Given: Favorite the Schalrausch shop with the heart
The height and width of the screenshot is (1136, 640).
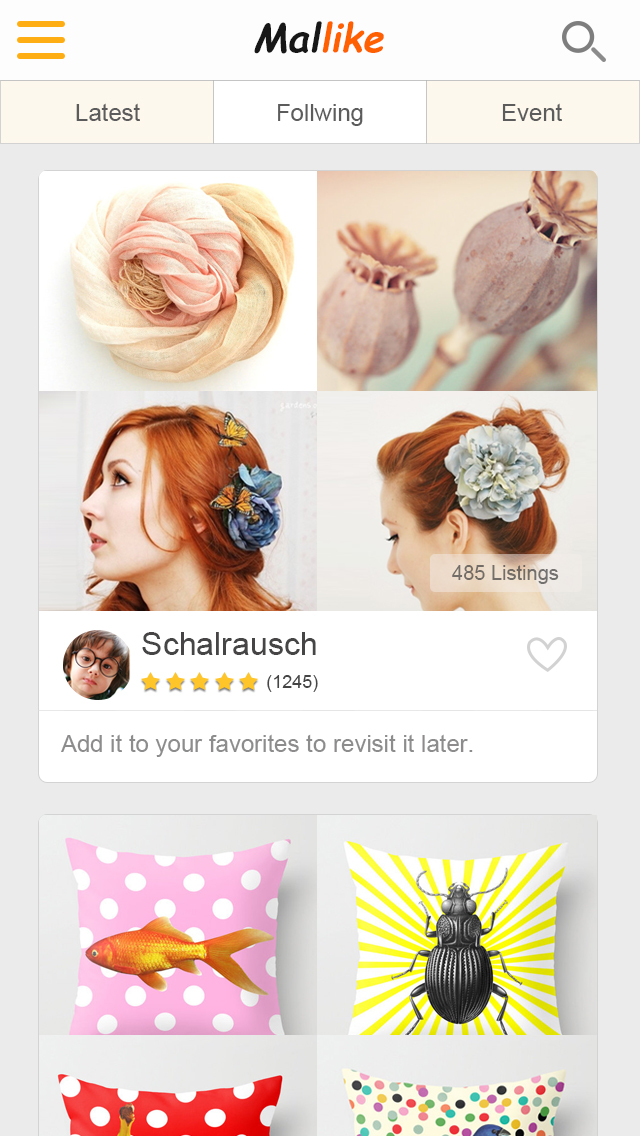Looking at the screenshot, I should [547, 654].
